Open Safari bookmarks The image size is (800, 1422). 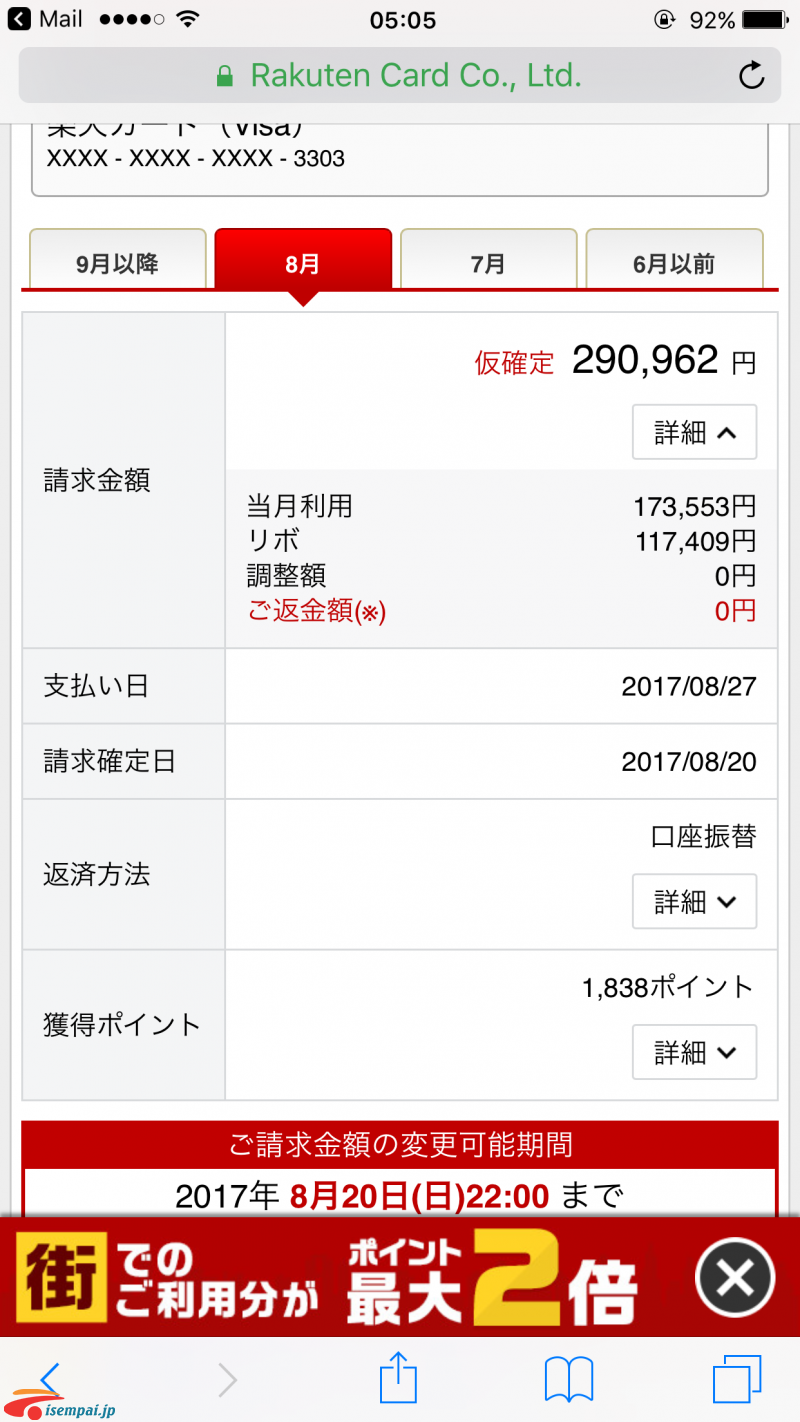click(569, 1380)
